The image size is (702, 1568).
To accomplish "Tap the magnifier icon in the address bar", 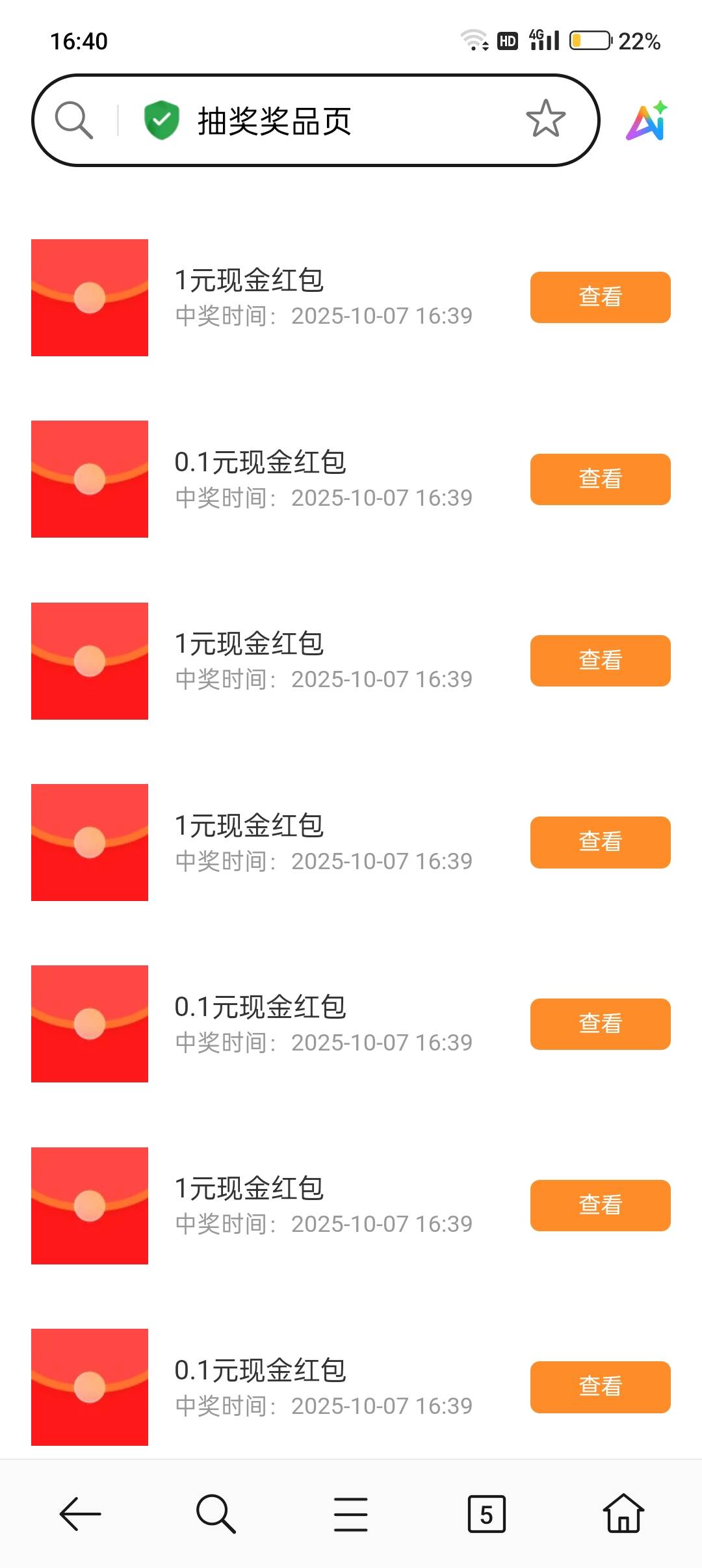I will tap(73, 120).
